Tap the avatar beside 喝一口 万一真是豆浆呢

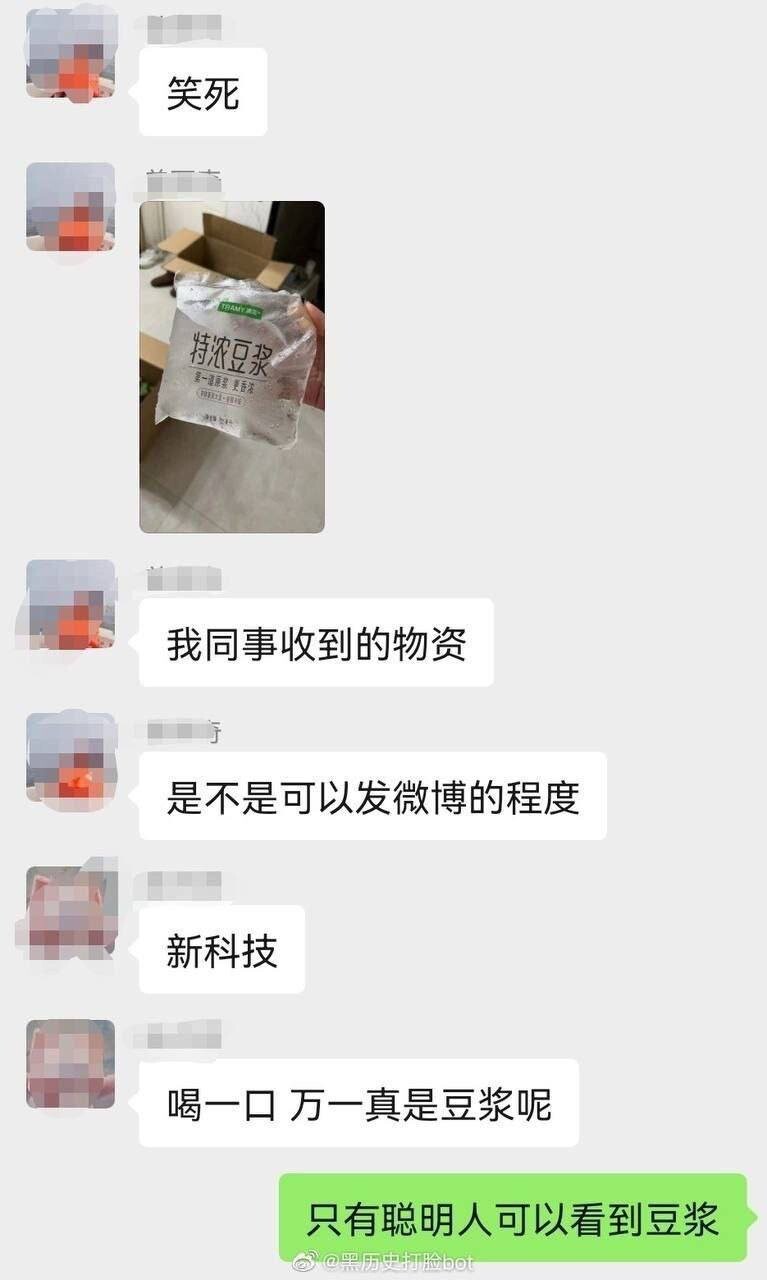click(71, 1064)
